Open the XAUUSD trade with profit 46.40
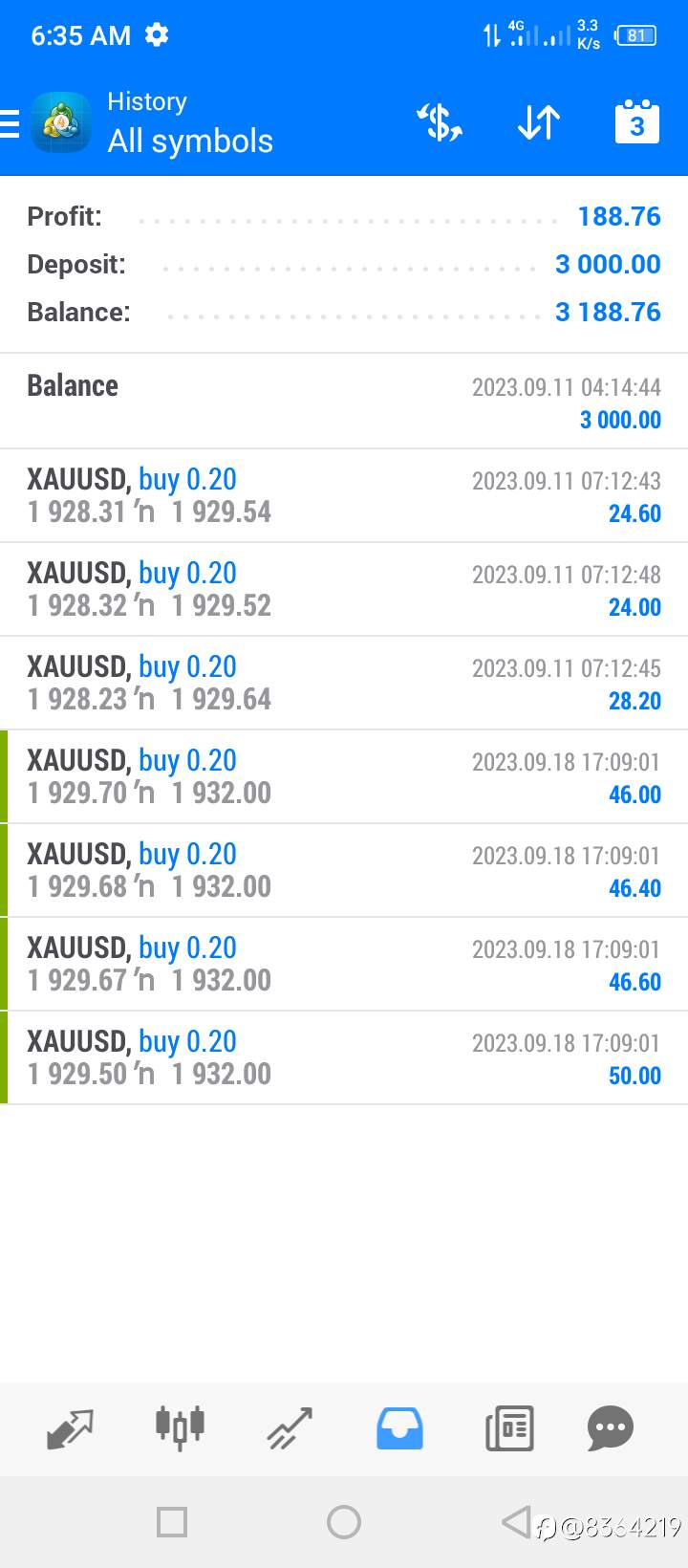Screen dimensions: 688x1568 (x=344, y=870)
